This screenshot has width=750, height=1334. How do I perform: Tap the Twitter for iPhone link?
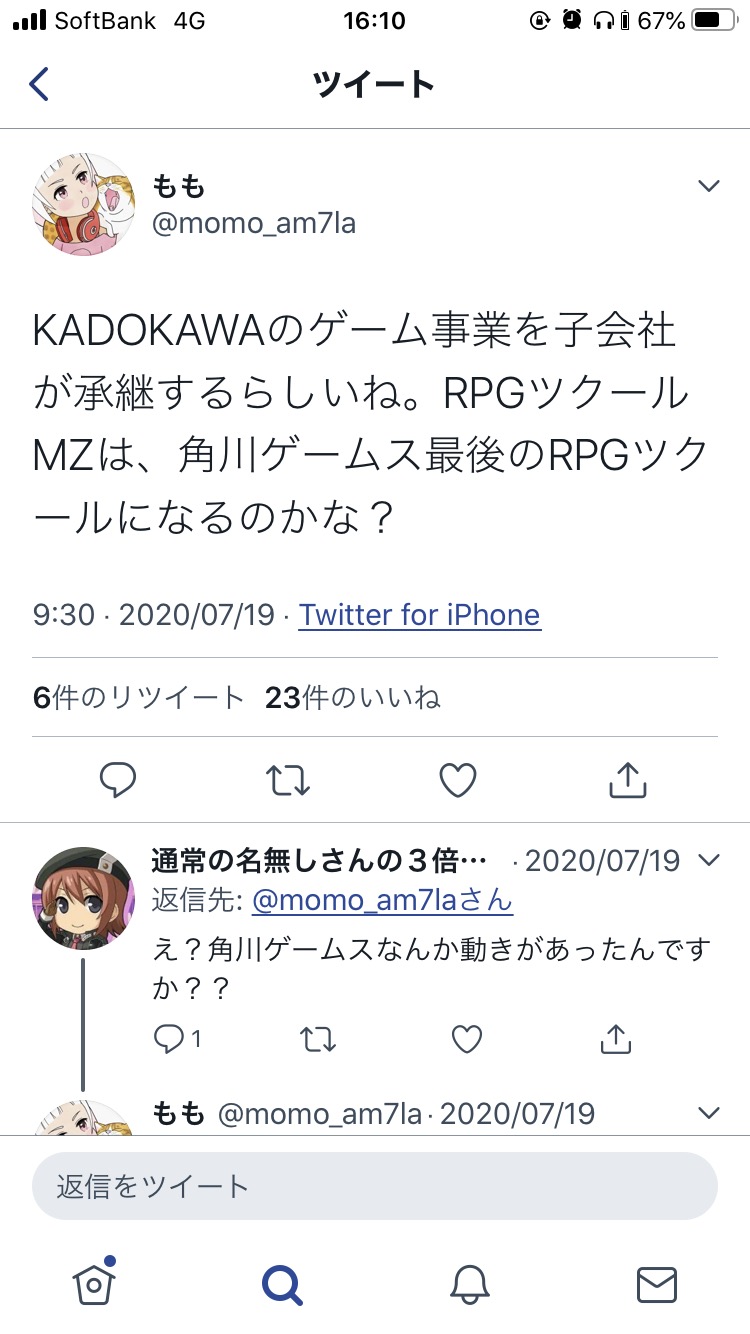419,614
